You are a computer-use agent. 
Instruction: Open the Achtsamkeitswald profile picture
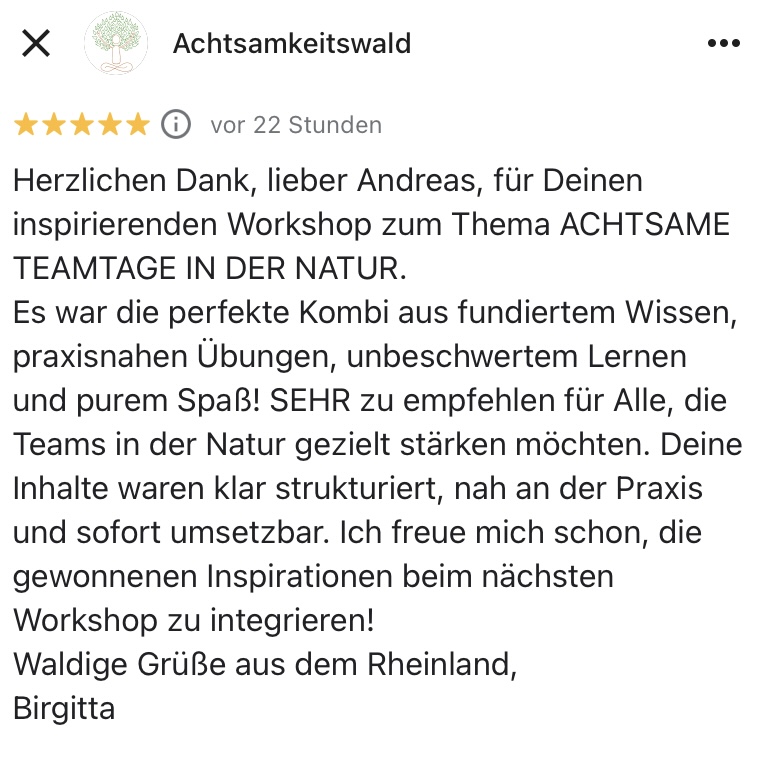[x=116, y=44]
